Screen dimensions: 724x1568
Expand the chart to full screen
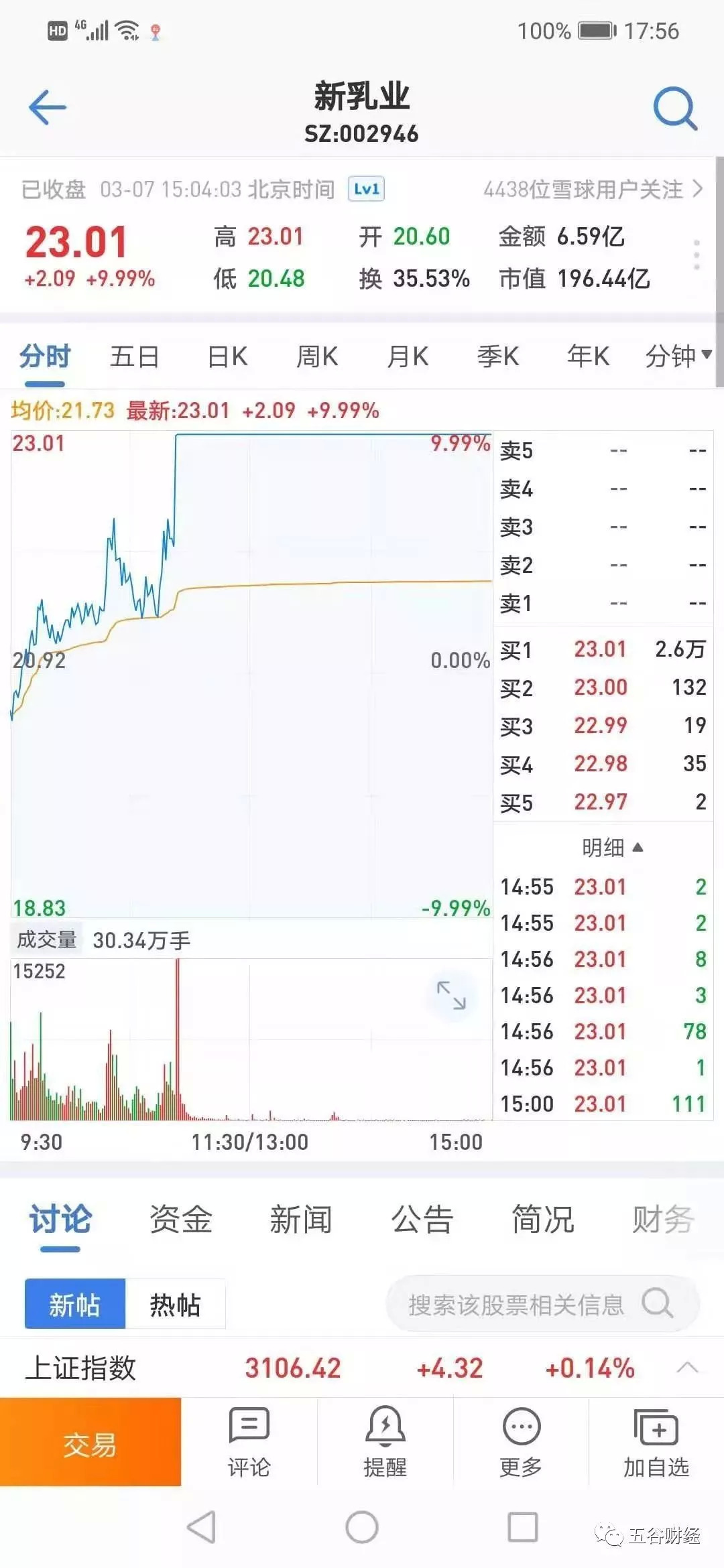click(x=451, y=995)
